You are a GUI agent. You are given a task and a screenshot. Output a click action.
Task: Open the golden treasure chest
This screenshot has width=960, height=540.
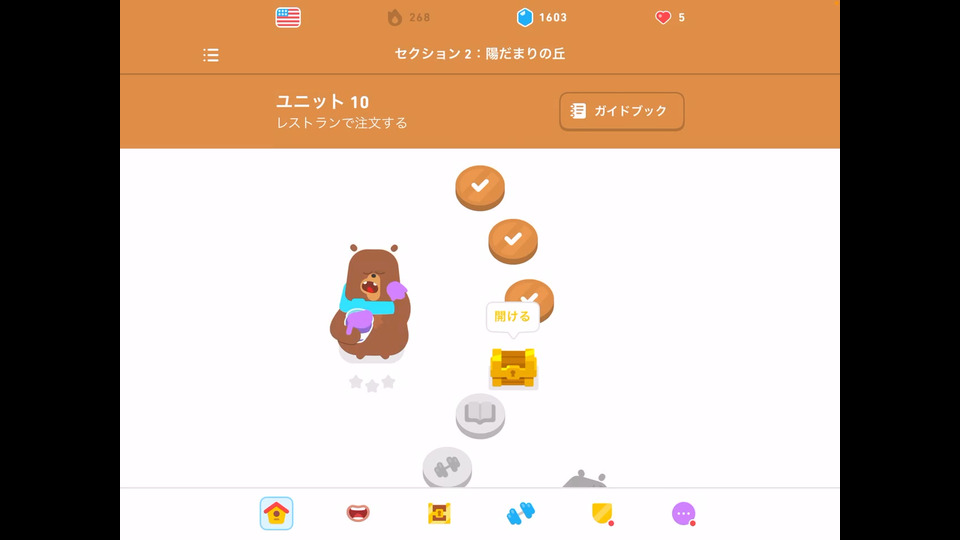tap(513, 367)
